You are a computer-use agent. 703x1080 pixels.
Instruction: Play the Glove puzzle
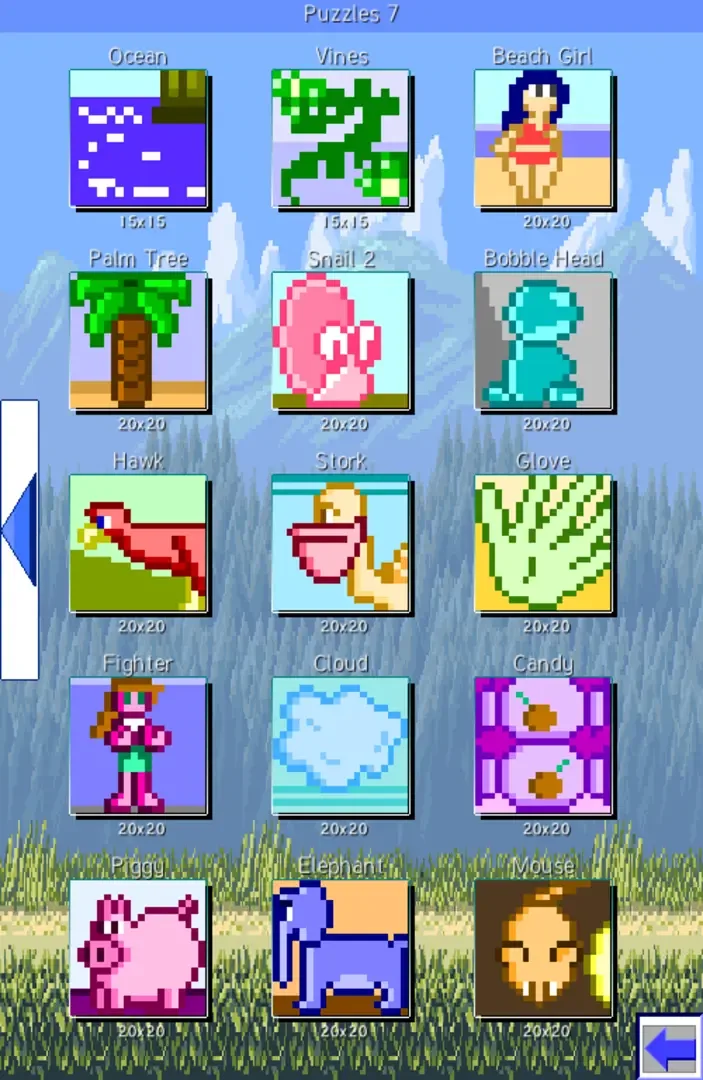[x=543, y=543]
